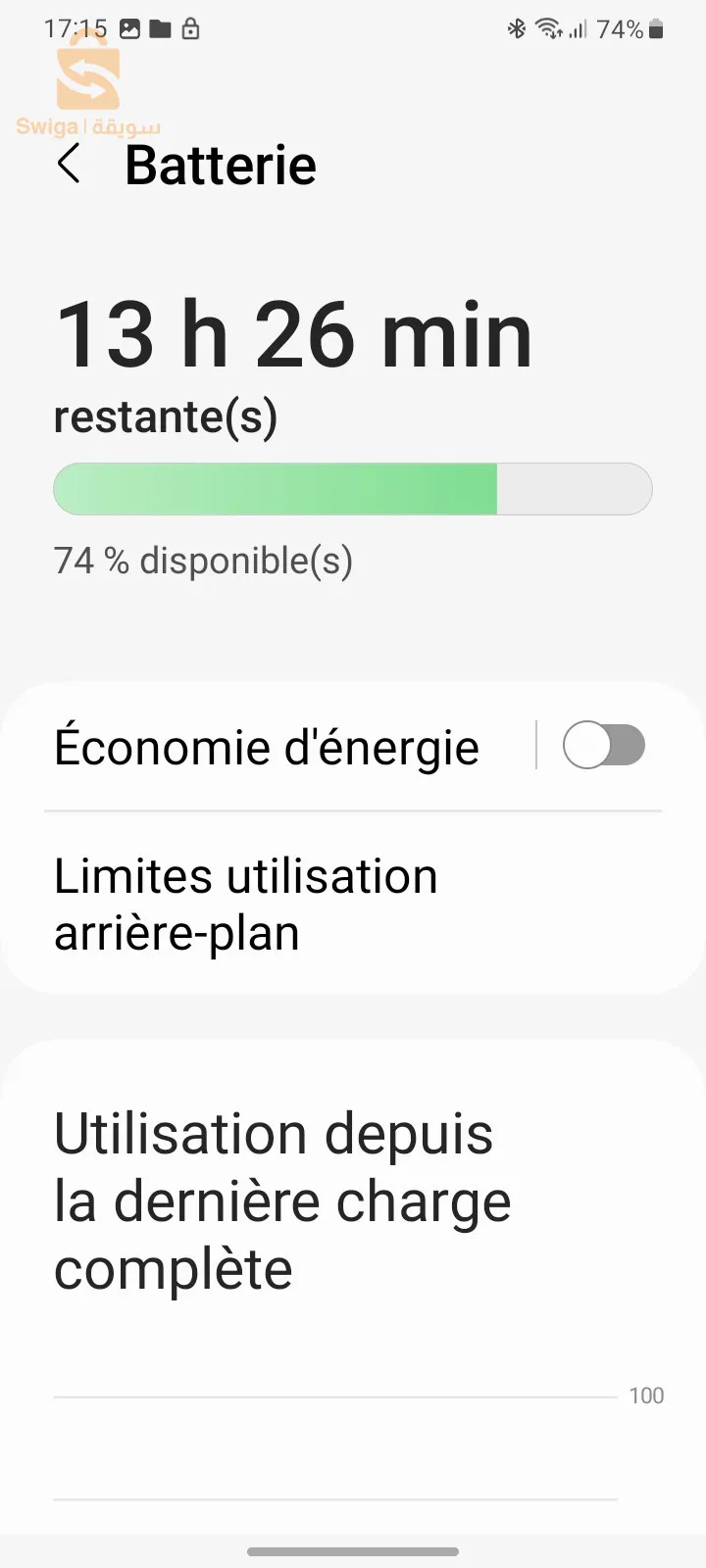Screen dimensions: 706x1568
Task: Tap the green battery level bar
Action: [353, 488]
